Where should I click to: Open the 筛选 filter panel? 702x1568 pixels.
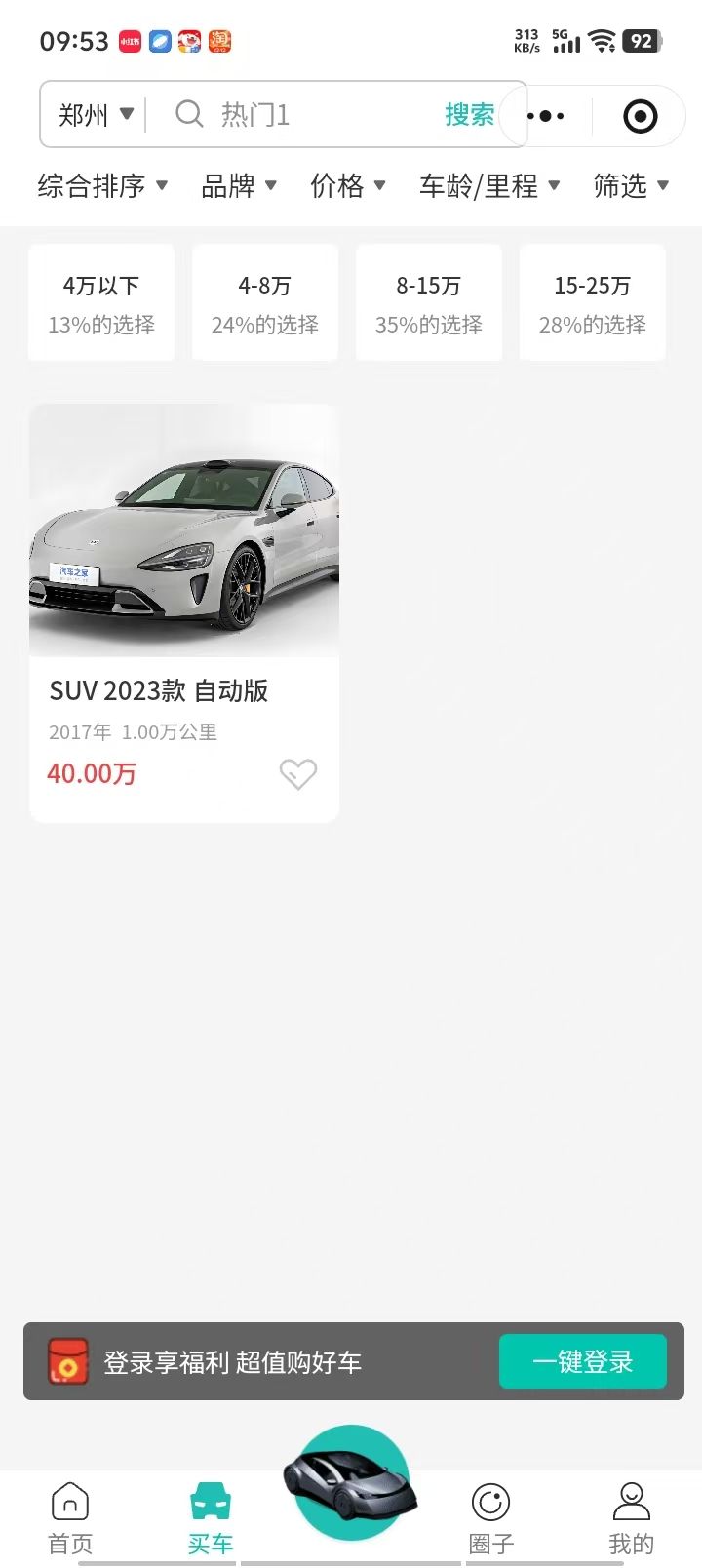(x=631, y=185)
